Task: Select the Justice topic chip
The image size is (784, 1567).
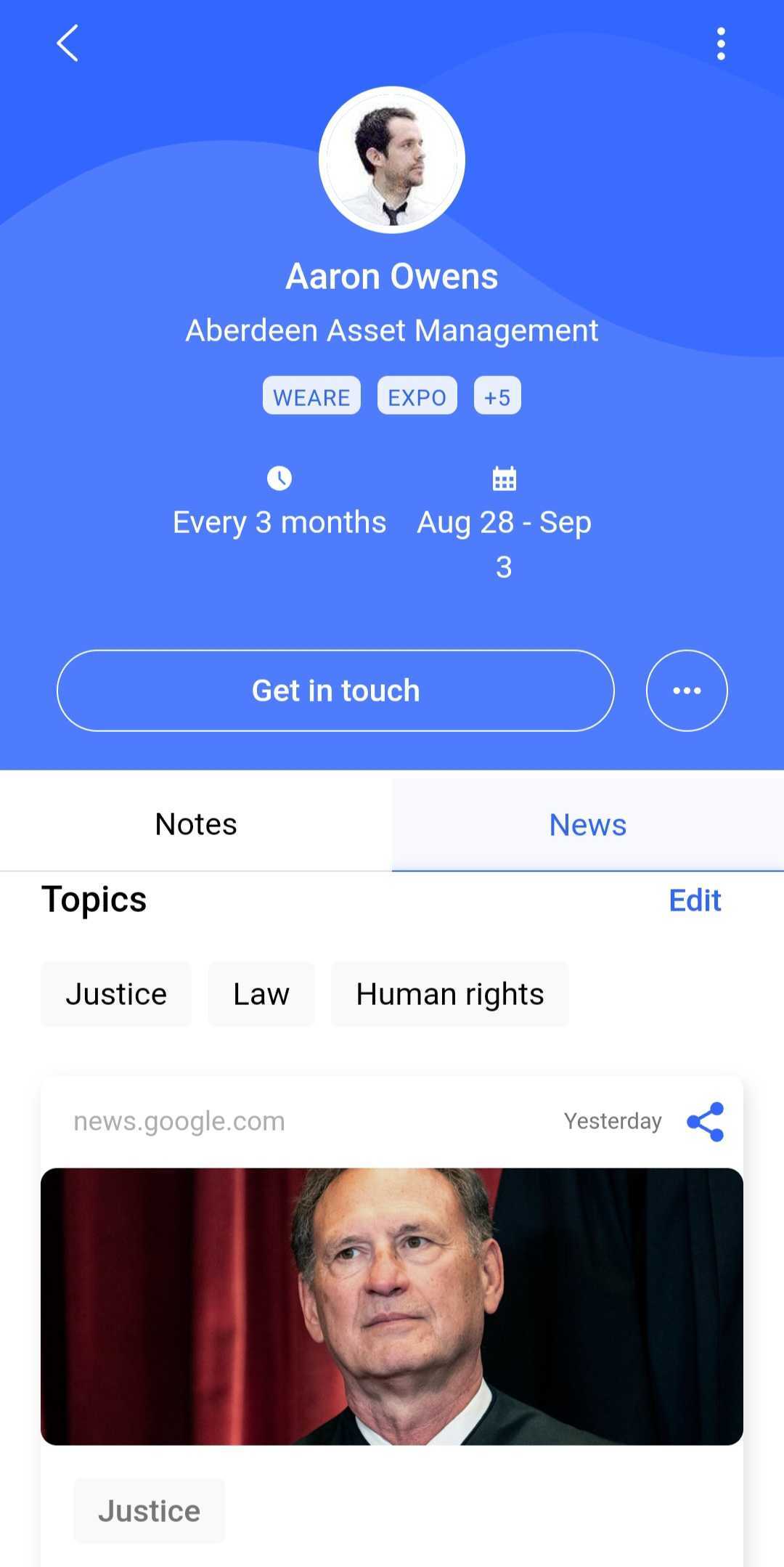Action: click(x=116, y=994)
